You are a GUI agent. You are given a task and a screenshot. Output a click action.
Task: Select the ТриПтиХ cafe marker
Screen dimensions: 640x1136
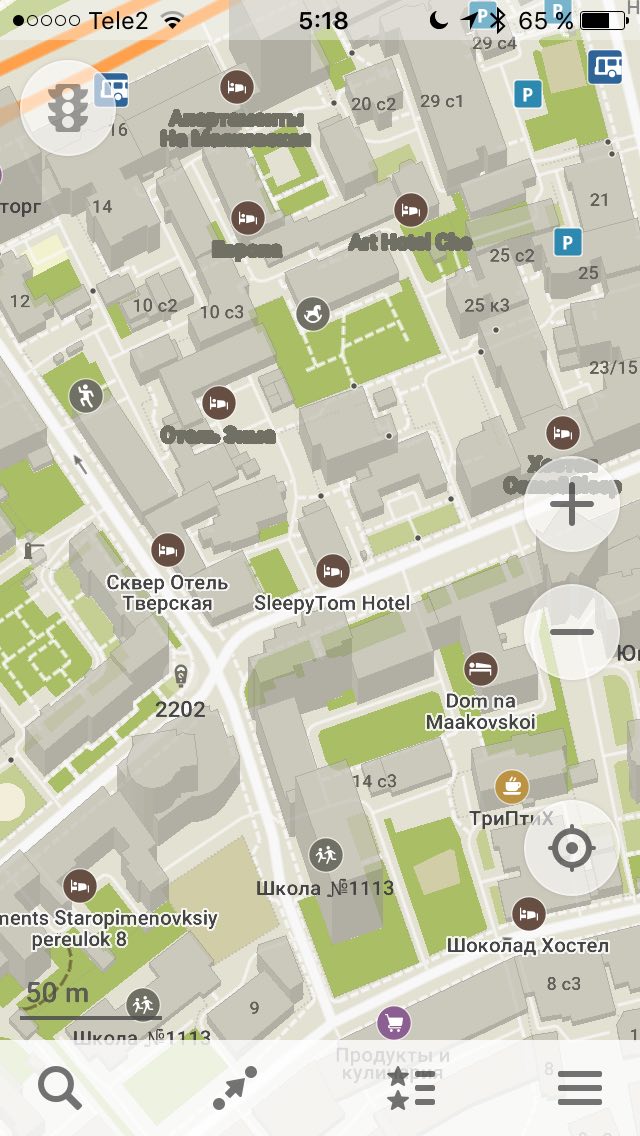pos(512,787)
